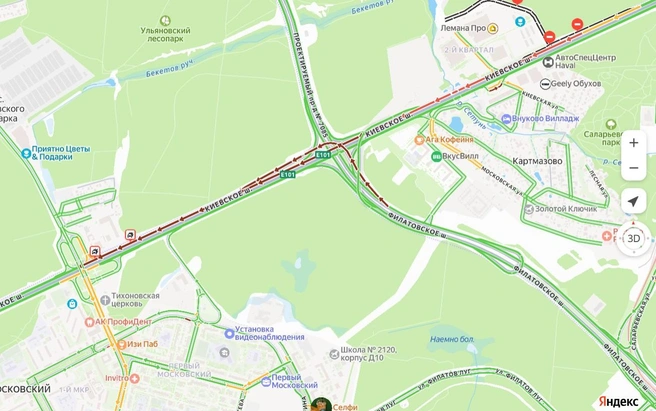Open the Ульяновский лесопарк marker

(165, 20)
